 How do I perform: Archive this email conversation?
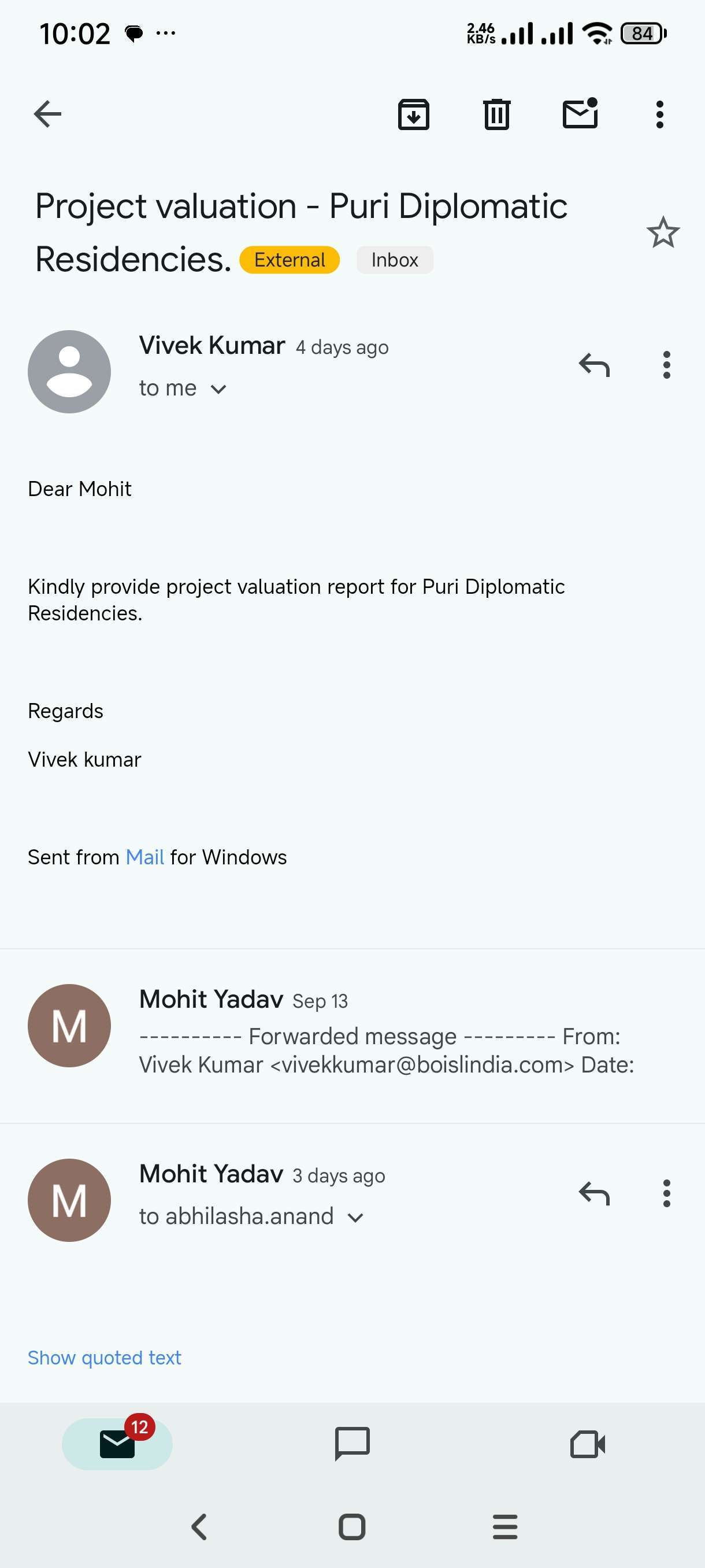414,114
